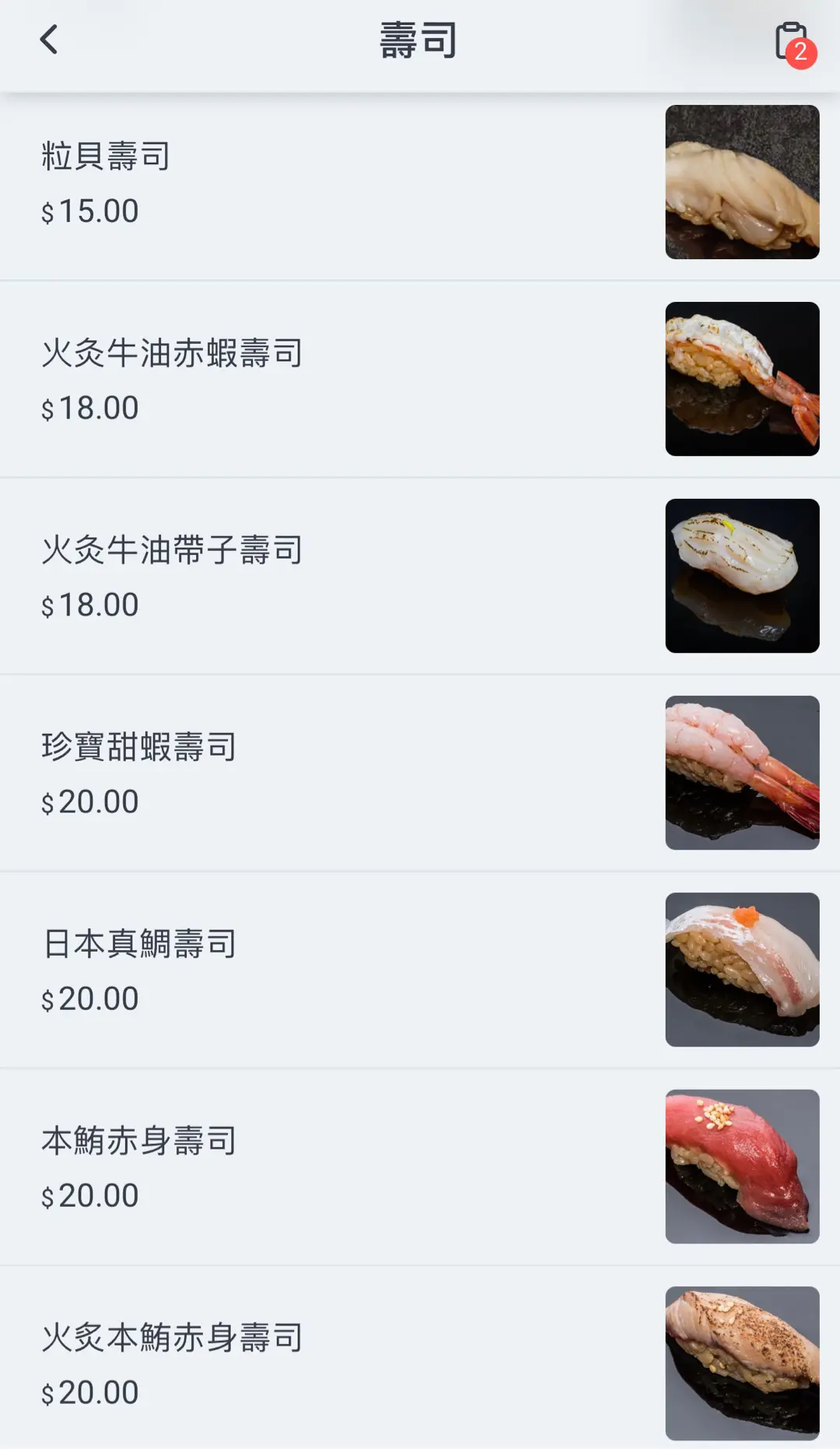Select 火炙本鮪赤身壽司 at the bottom
This screenshot has height=1449, width=840.
coord(420,1358)
